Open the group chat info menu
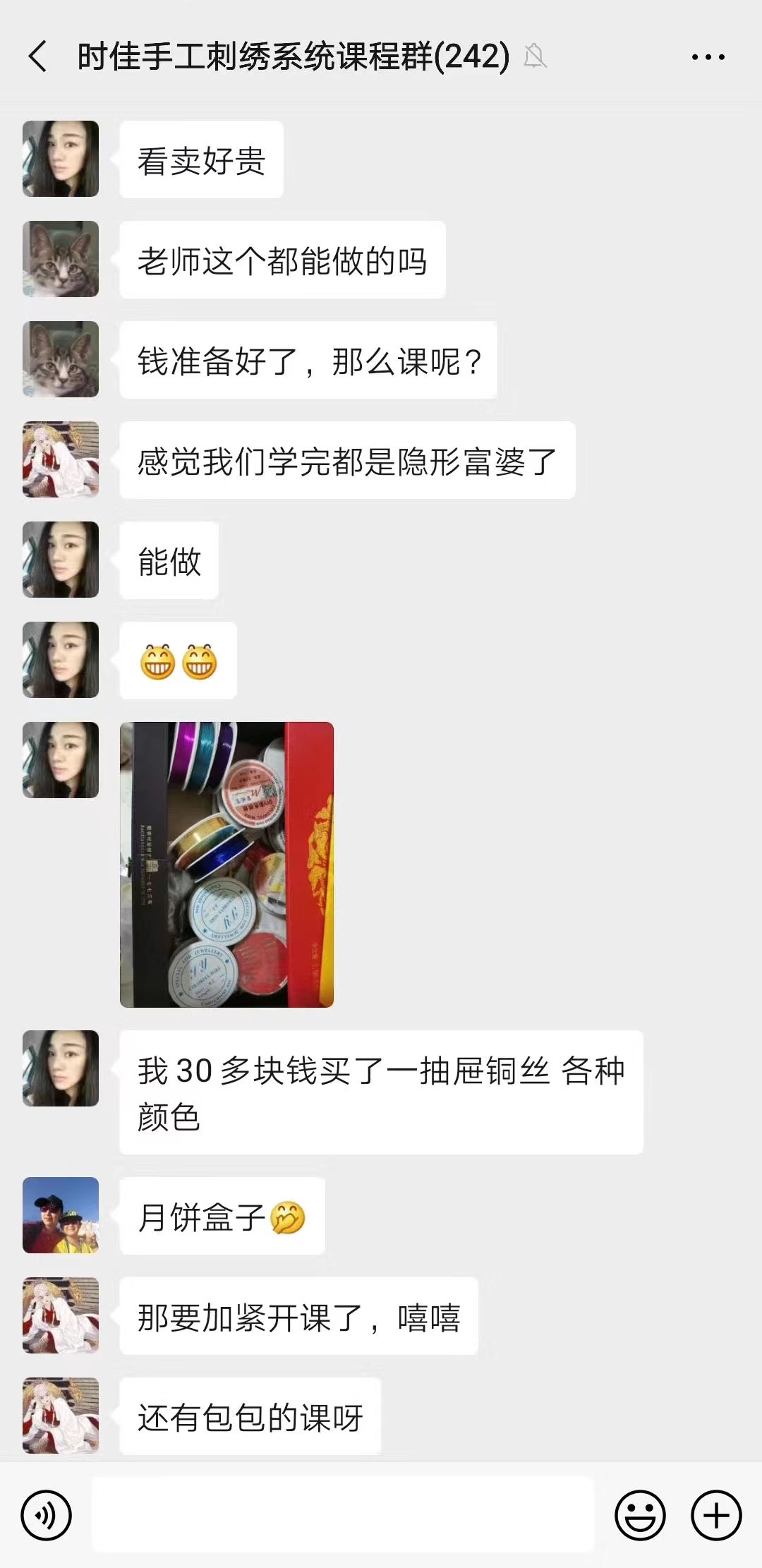The height and width of the screenshot is (1568, 762). 708,56
